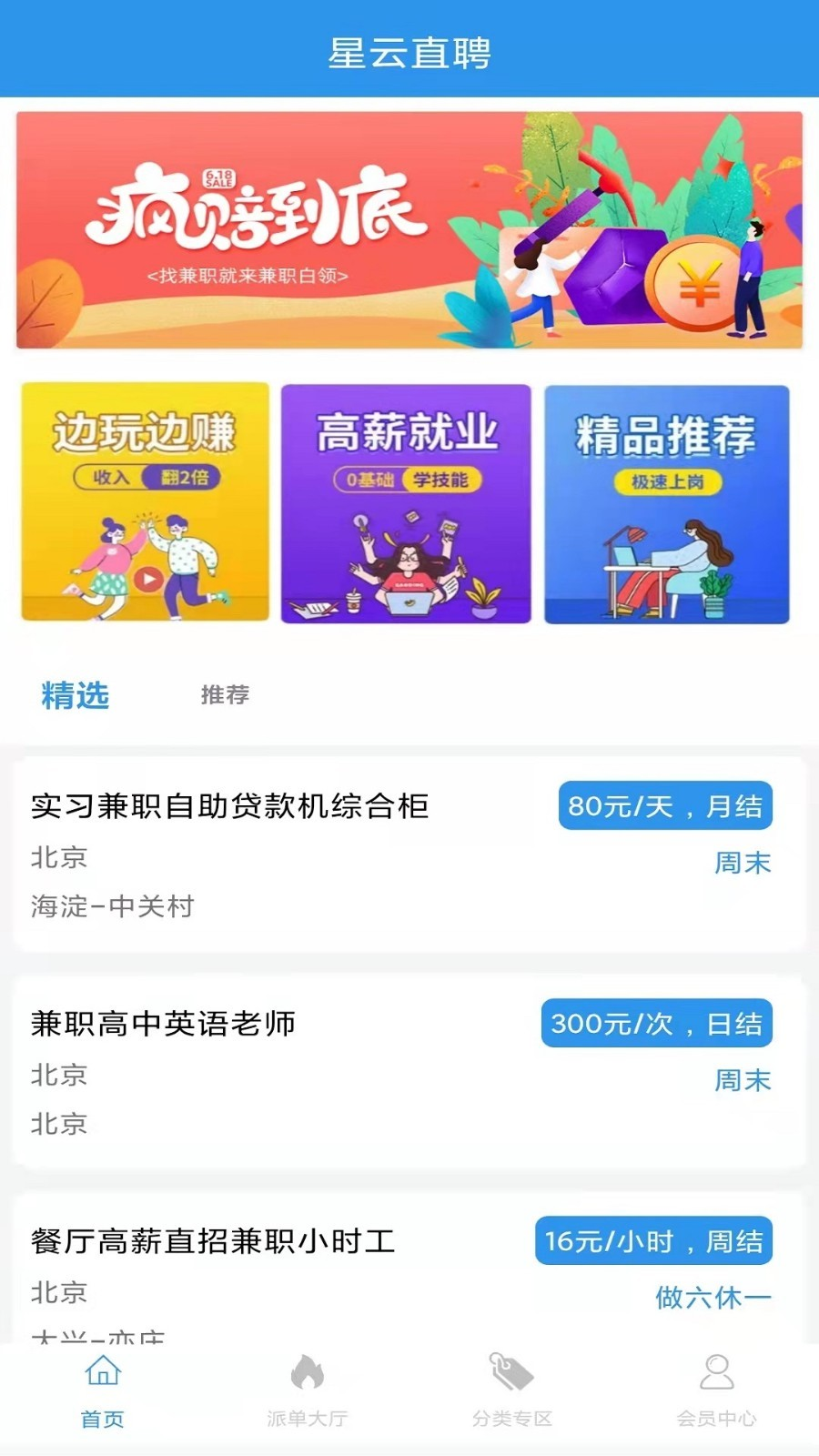Open the 高薪就业 category tile
Screen dimensions: 819x1456
tap(406, 503)
